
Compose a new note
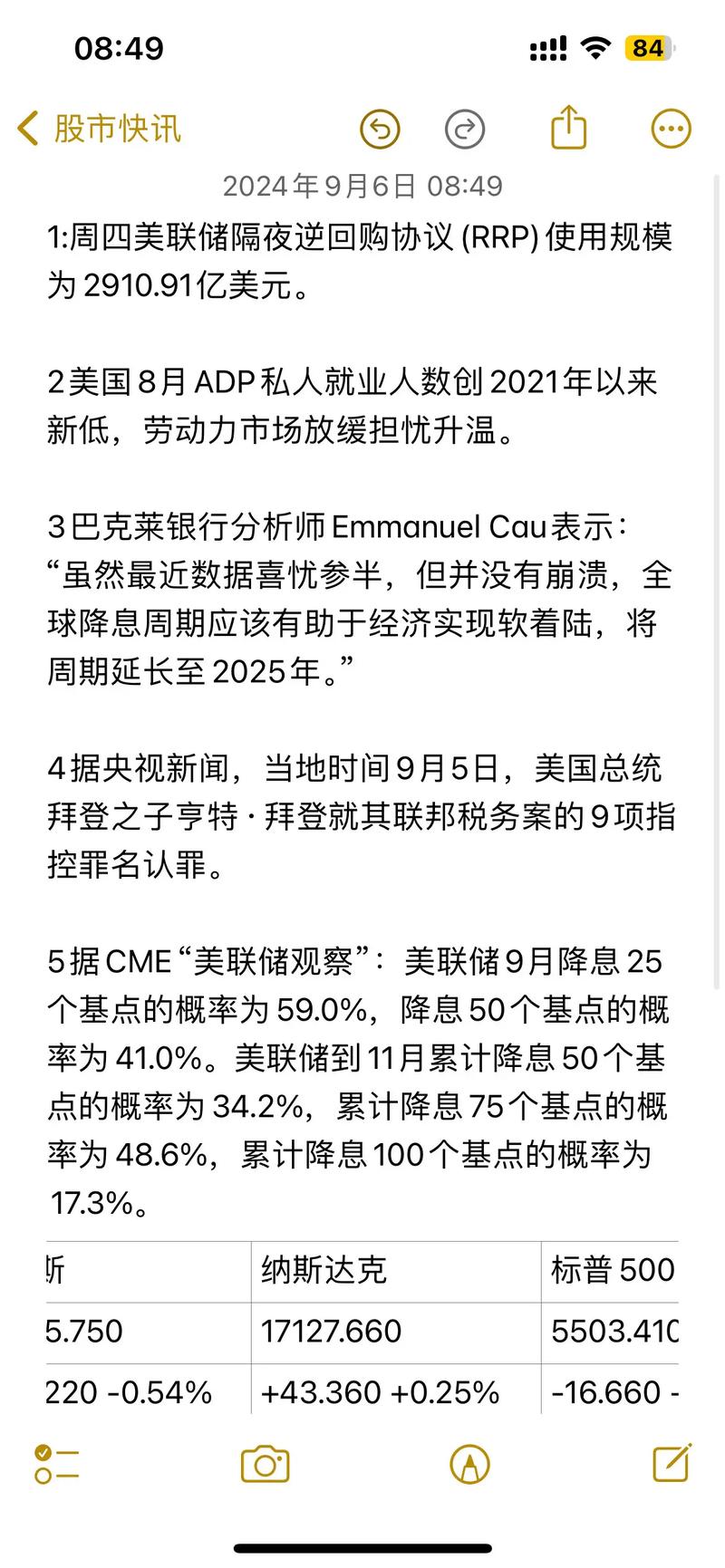pyautogui.click(x=672, y=1462)
